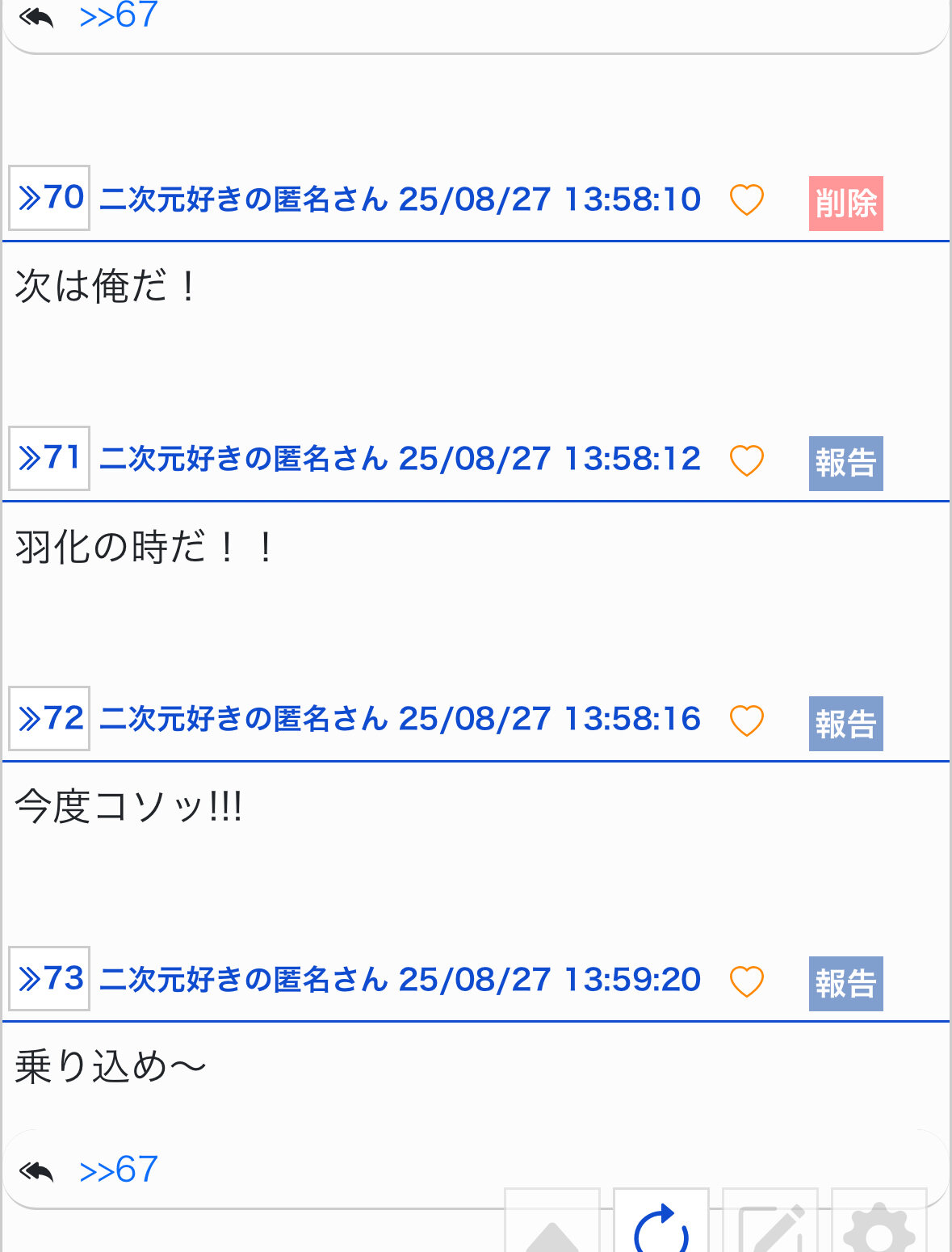This screenshot has height=1252, width=952.
Task: Follow the >>67 reply link under post 73
Action: coord(118,1170)
